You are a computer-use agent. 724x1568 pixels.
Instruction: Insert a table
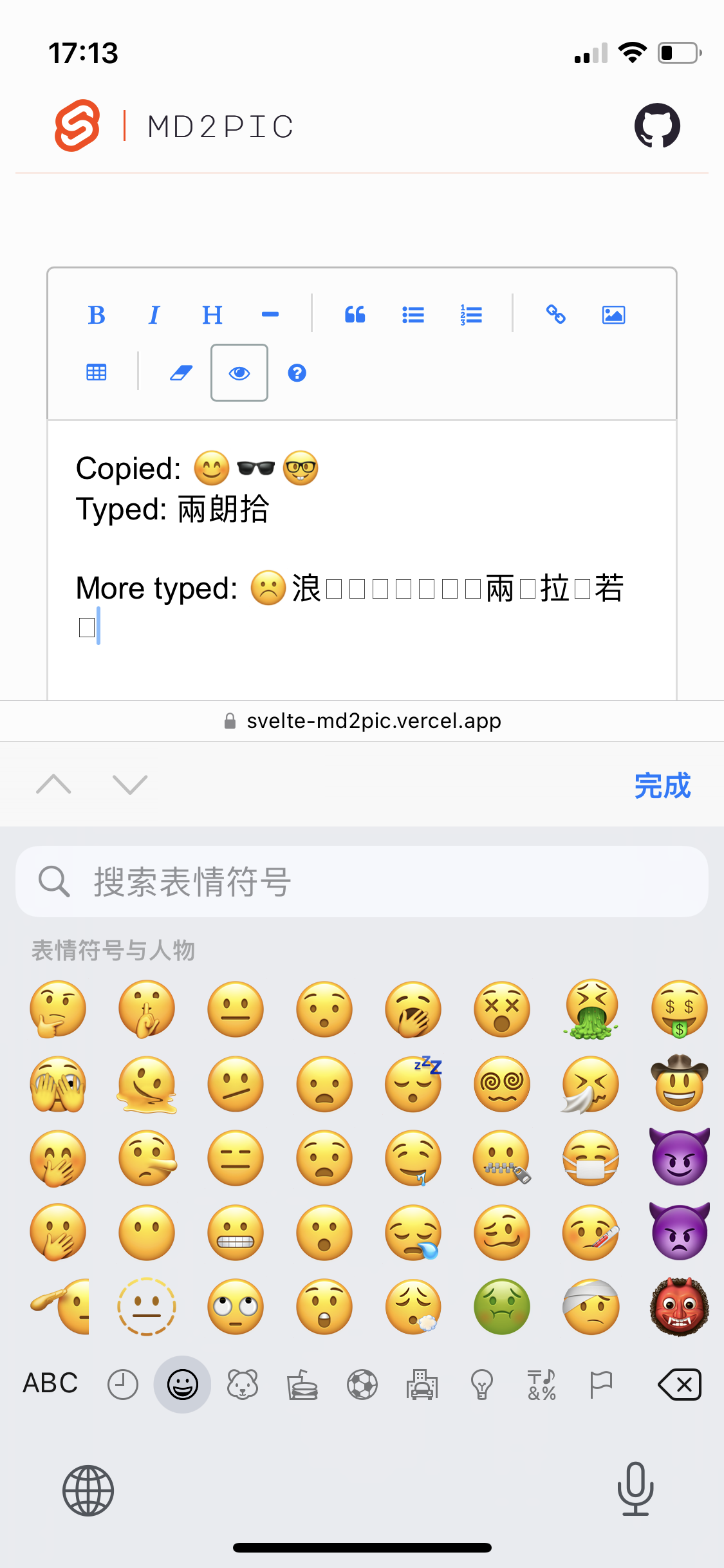tap(97, 373)
